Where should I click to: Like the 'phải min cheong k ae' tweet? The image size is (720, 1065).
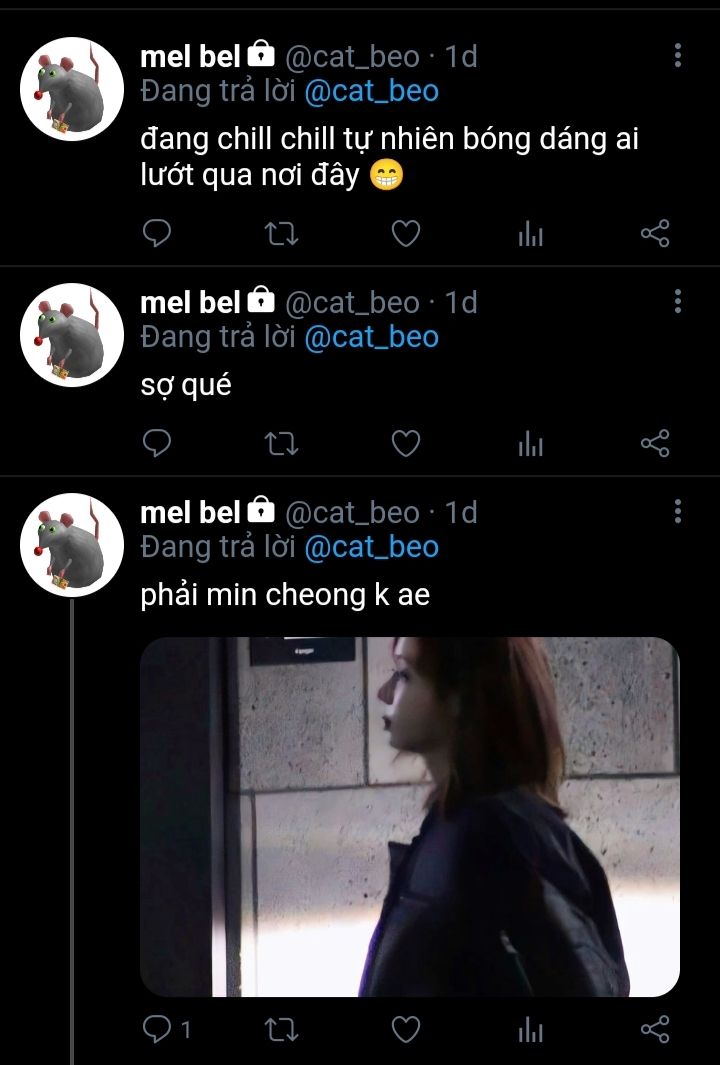pyautogui.click(x=404, y=1028)
